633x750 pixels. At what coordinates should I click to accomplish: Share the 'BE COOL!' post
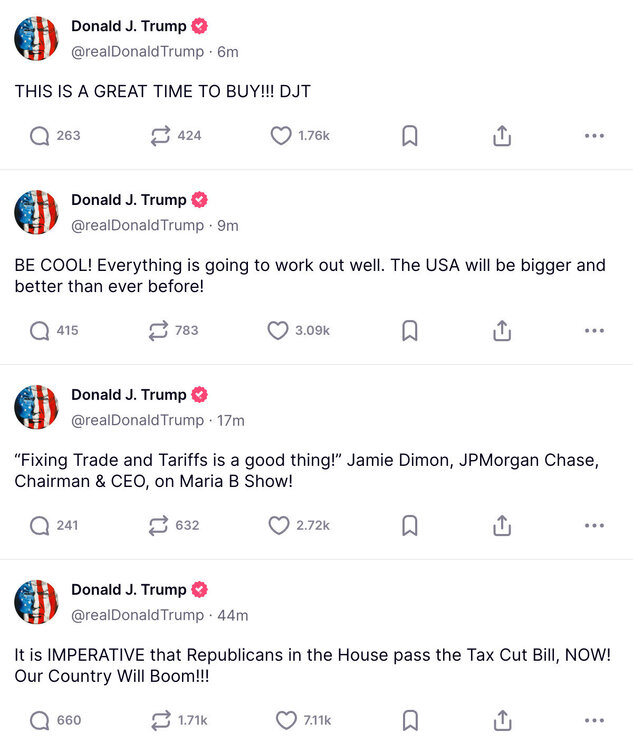pyautogui.click(x=502, y=330)
